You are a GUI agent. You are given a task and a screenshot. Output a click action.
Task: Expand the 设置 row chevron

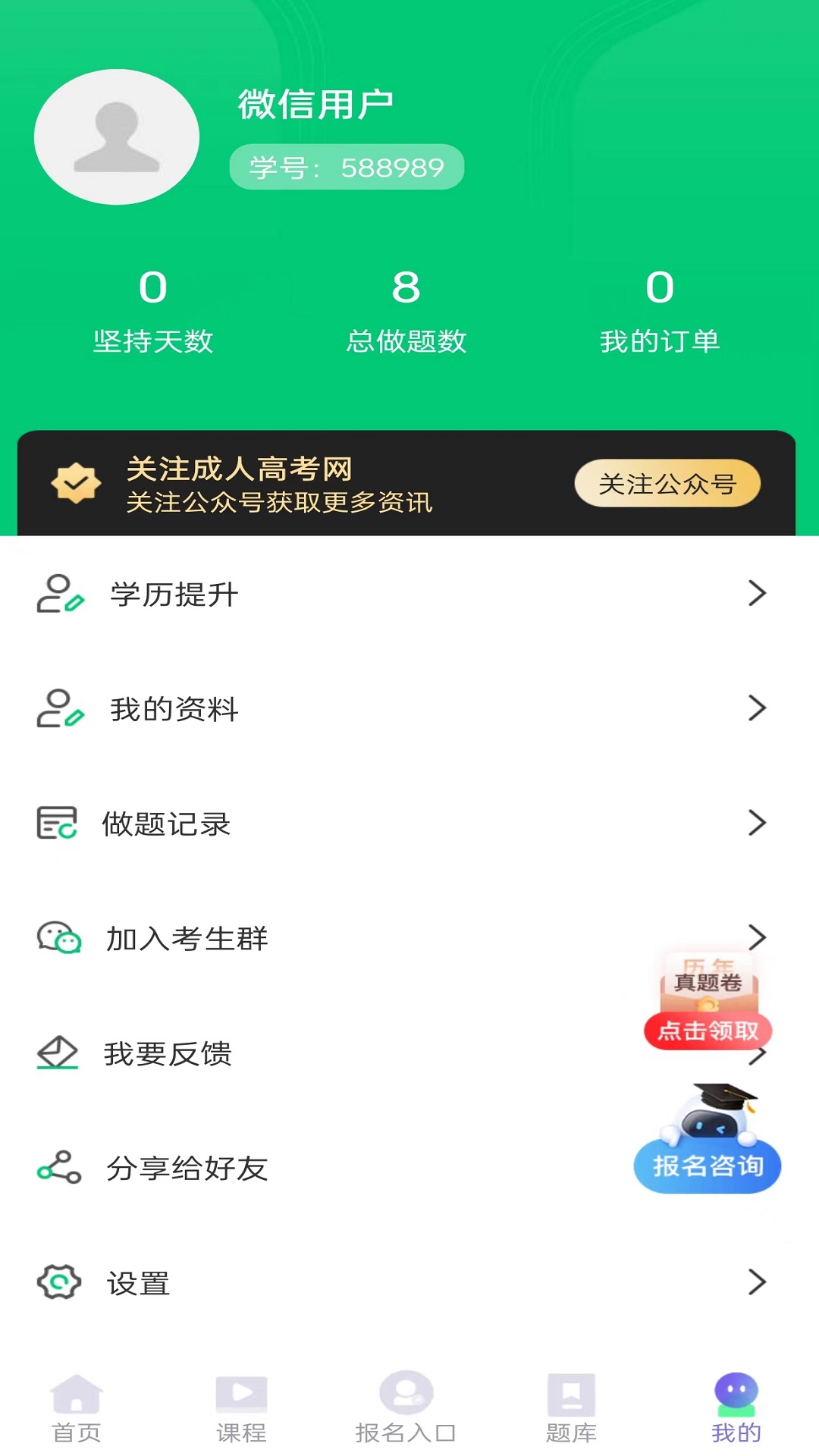(x=757, y=1283)
